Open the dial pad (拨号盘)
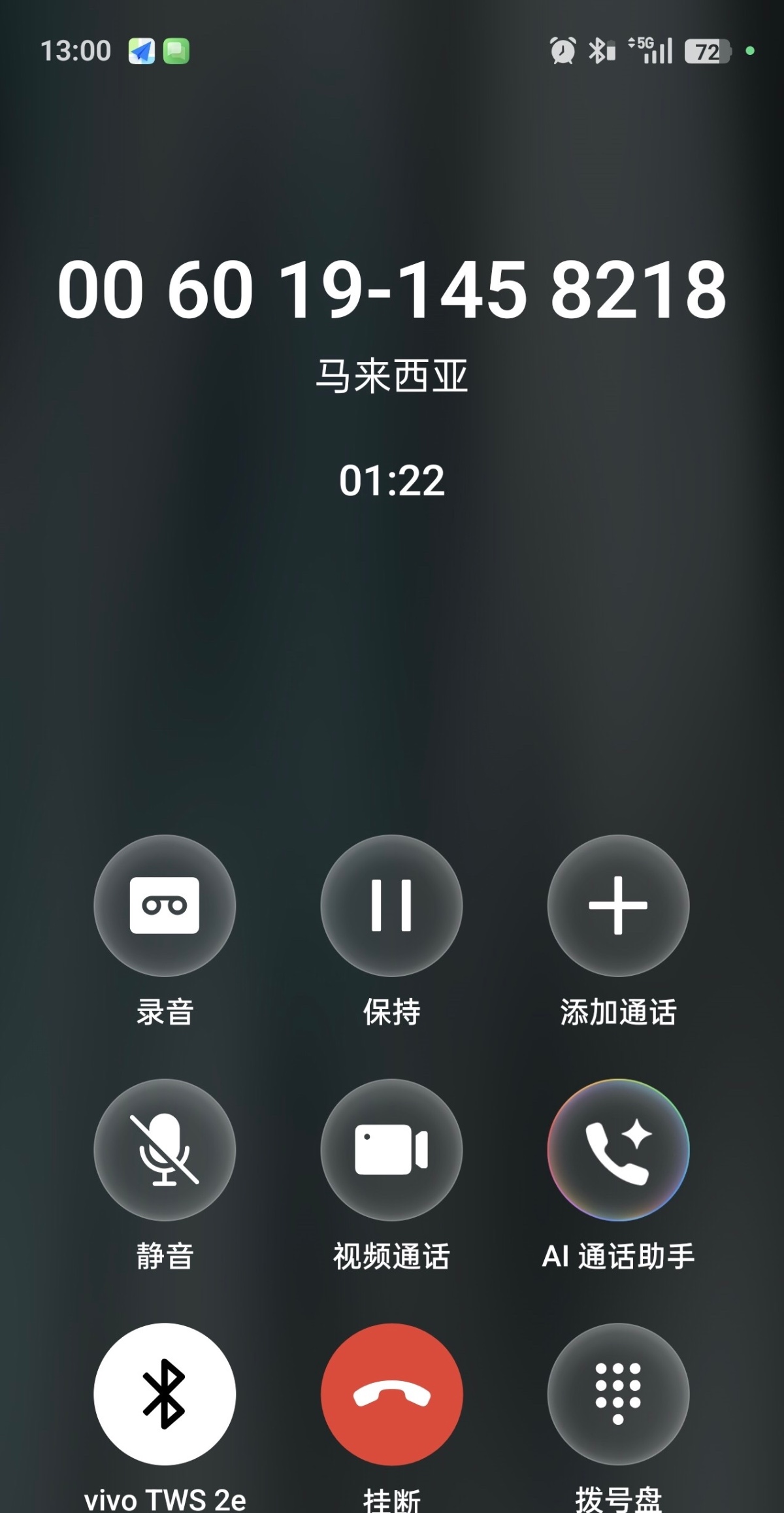Screen dimensions: 784x1513 point(618,1394)
